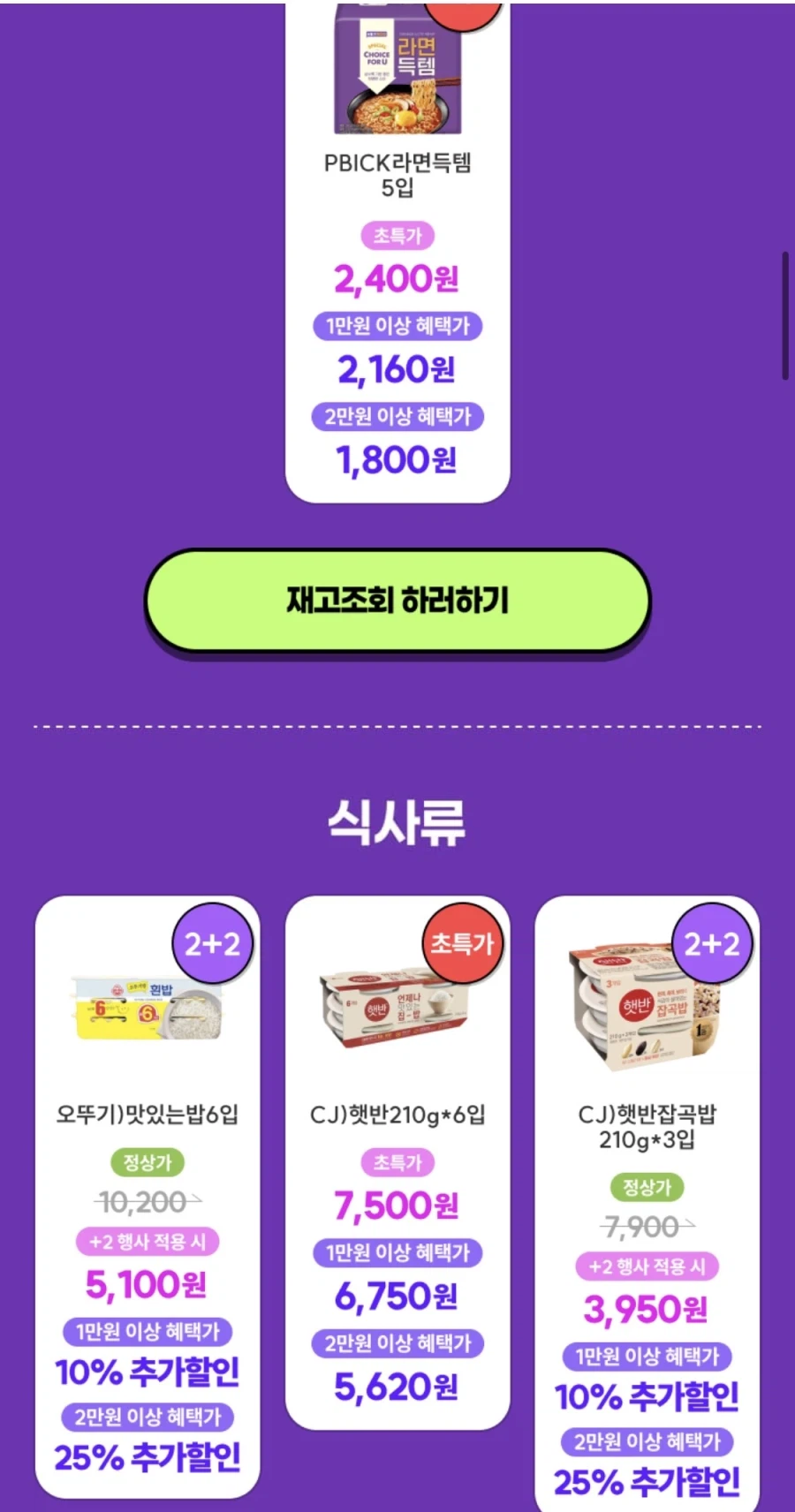Tap the 1만원 이상 혜택가 tag on 오뚜기 card
The height and width of the screenshot is (1512, 795).
[x=147, y=1330]
